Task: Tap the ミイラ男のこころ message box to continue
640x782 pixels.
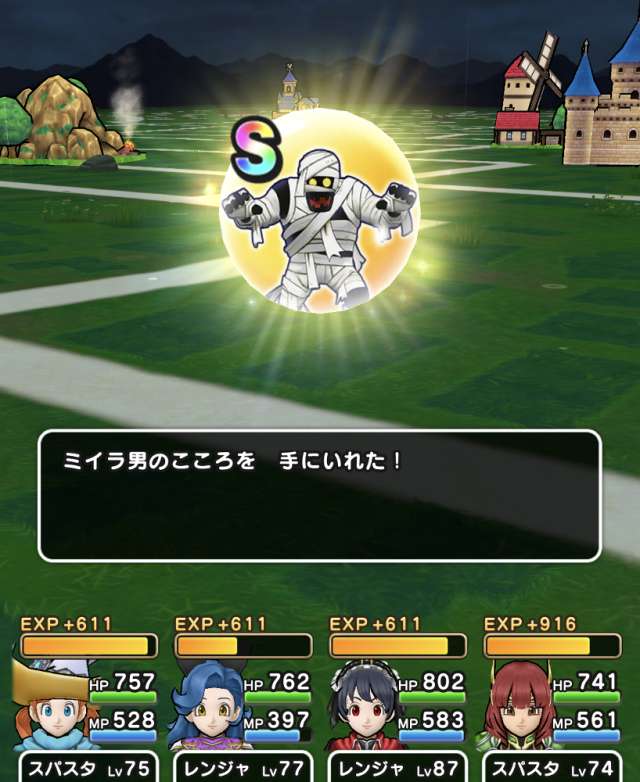Action: pyautogui.click(x=319, y=495)
